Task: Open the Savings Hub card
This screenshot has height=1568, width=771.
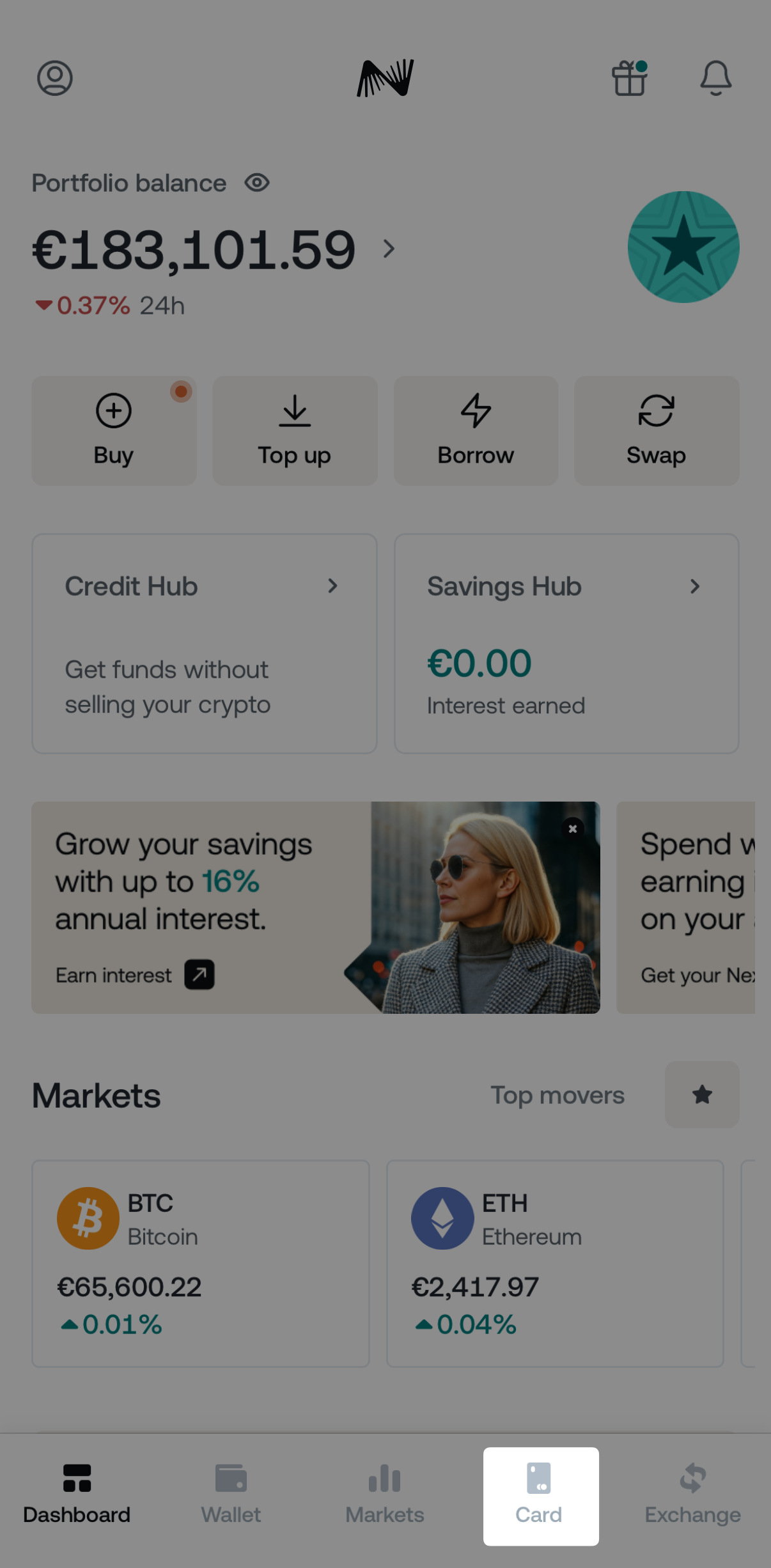Action: [x=566, y=643]
